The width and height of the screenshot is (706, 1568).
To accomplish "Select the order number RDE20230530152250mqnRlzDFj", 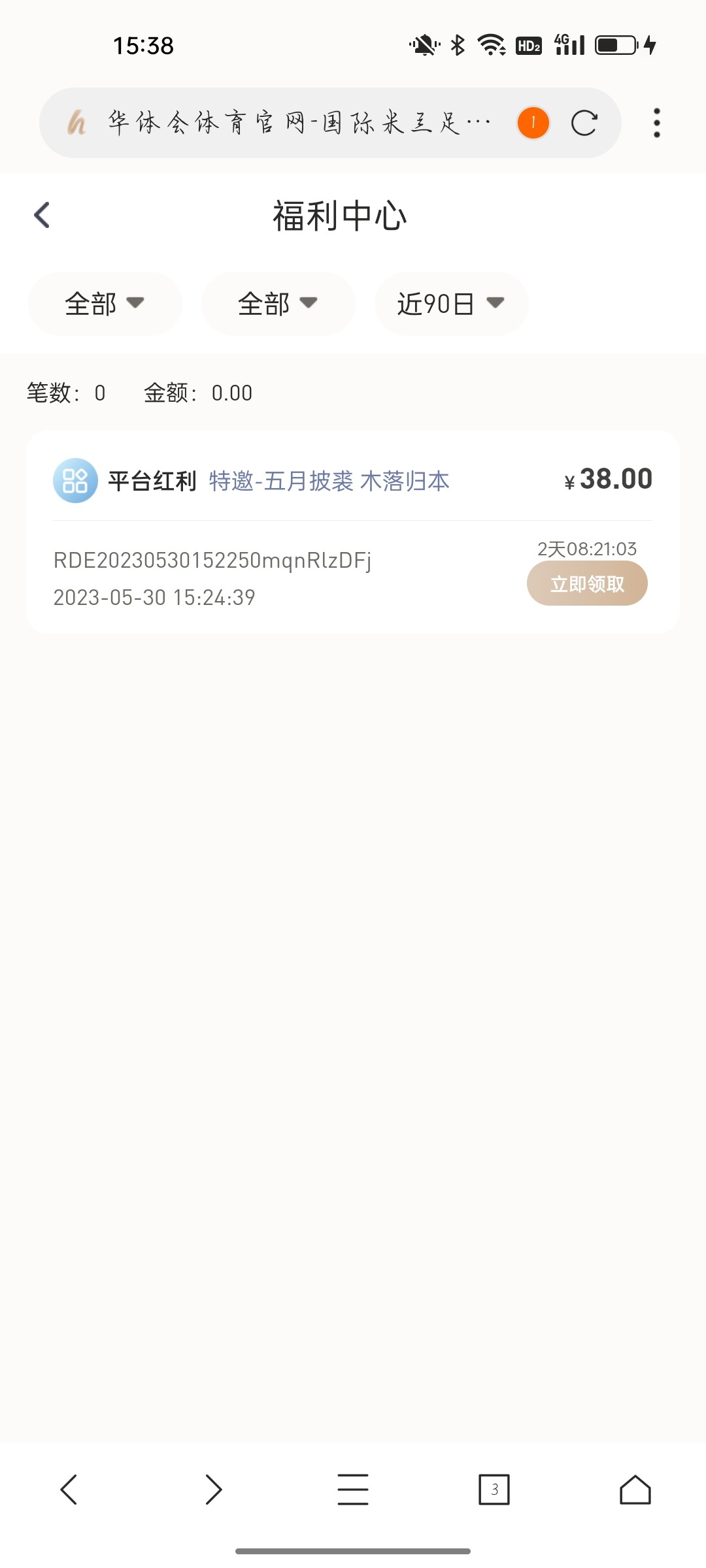I will click(x=212, y=560).
